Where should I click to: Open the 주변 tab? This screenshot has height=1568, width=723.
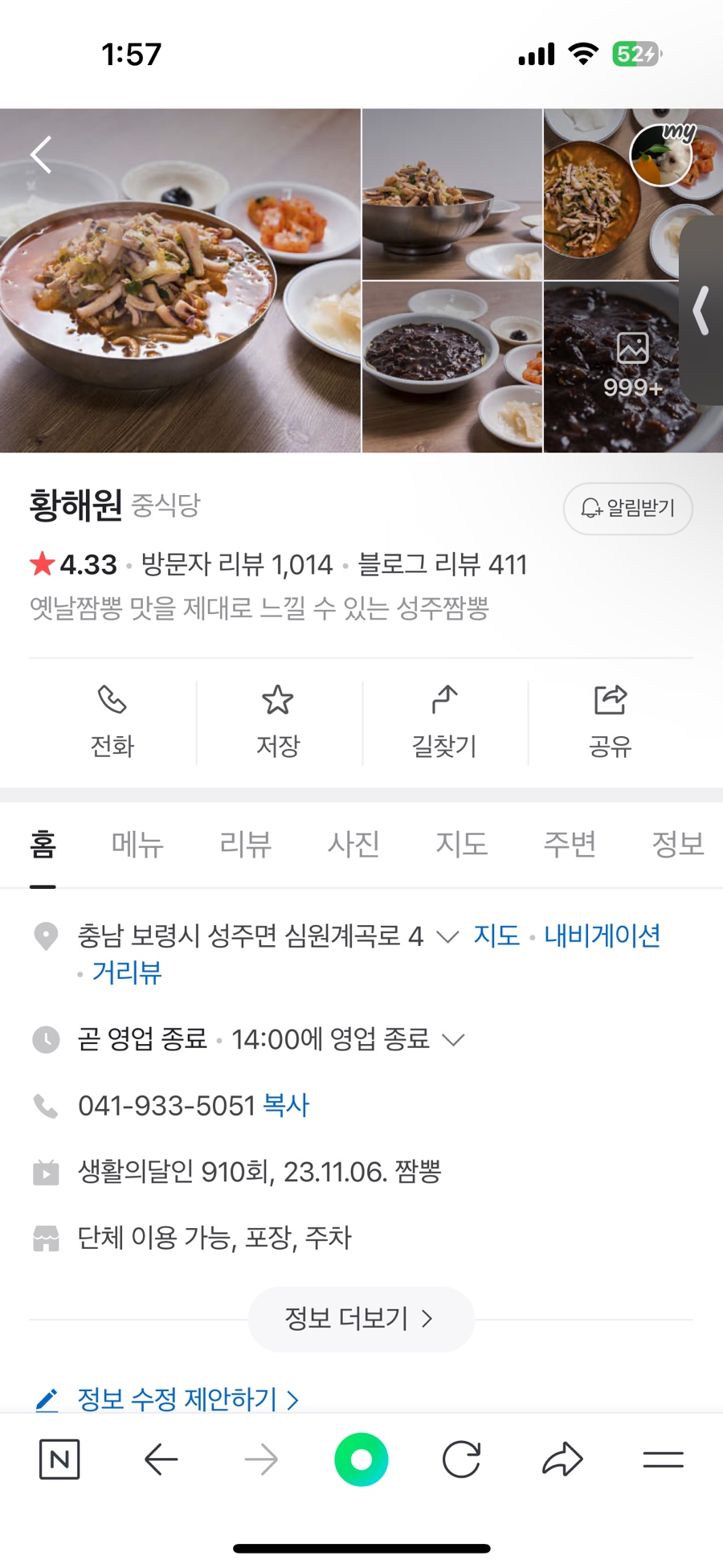coord(570,844)
